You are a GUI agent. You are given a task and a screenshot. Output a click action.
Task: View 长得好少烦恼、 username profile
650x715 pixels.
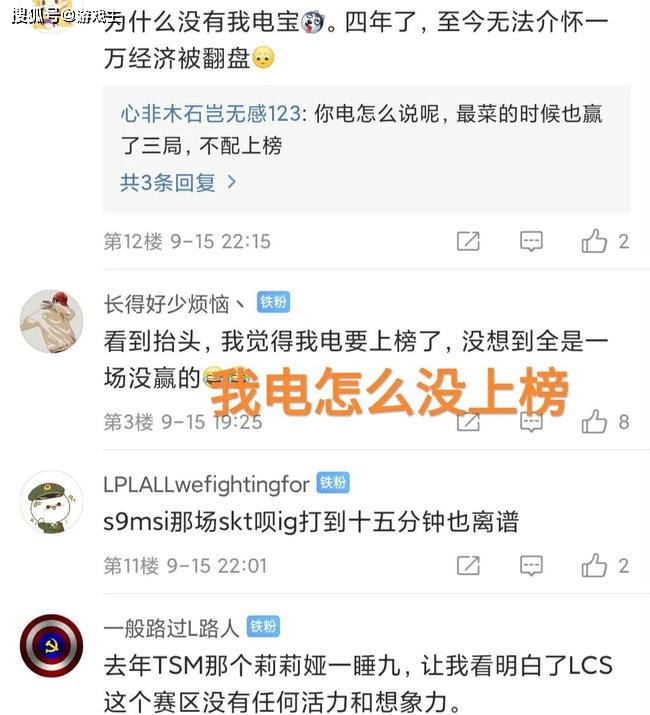tap(175, 303)
